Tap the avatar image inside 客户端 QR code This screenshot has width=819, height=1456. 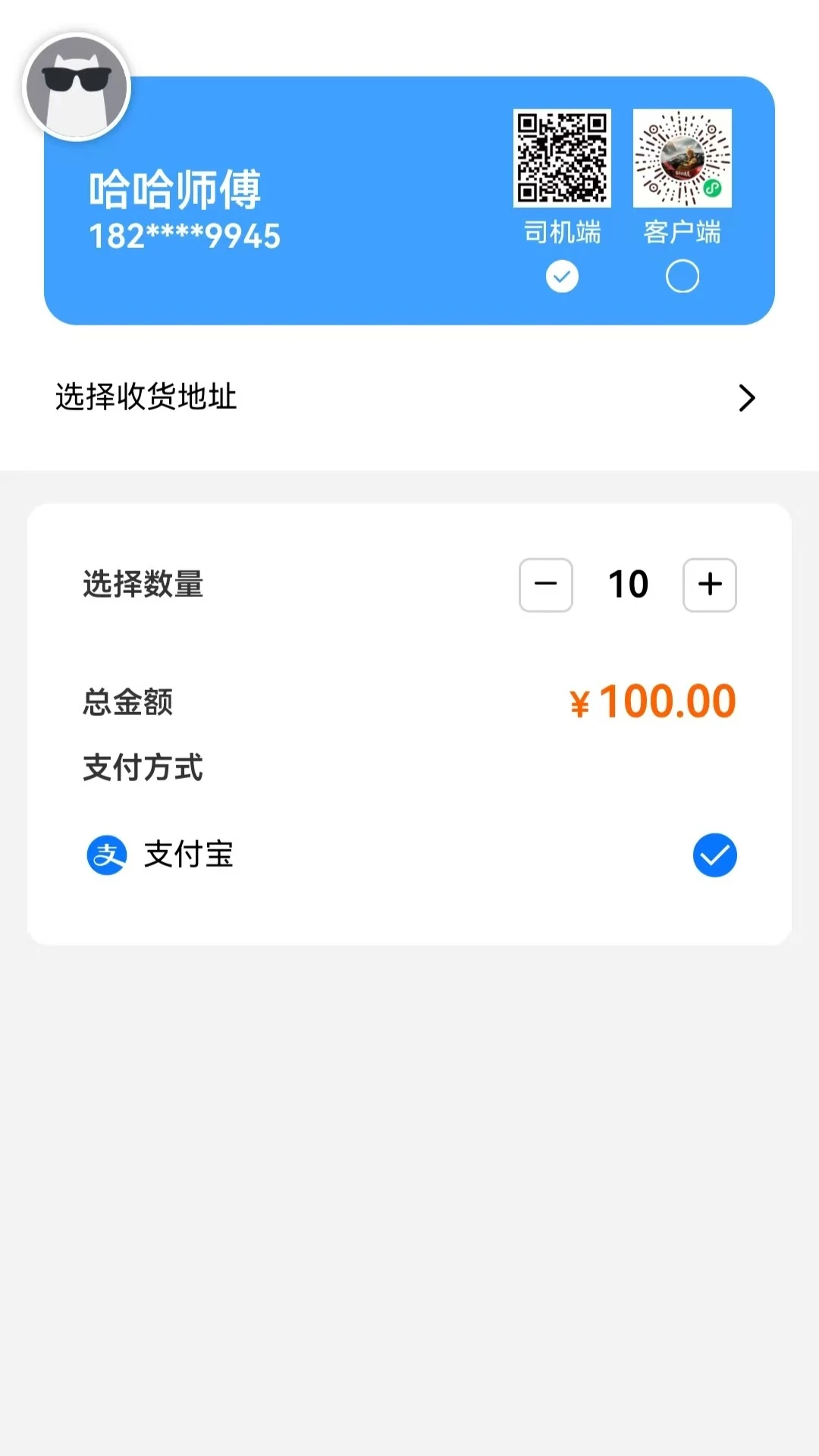pos(681,158)
